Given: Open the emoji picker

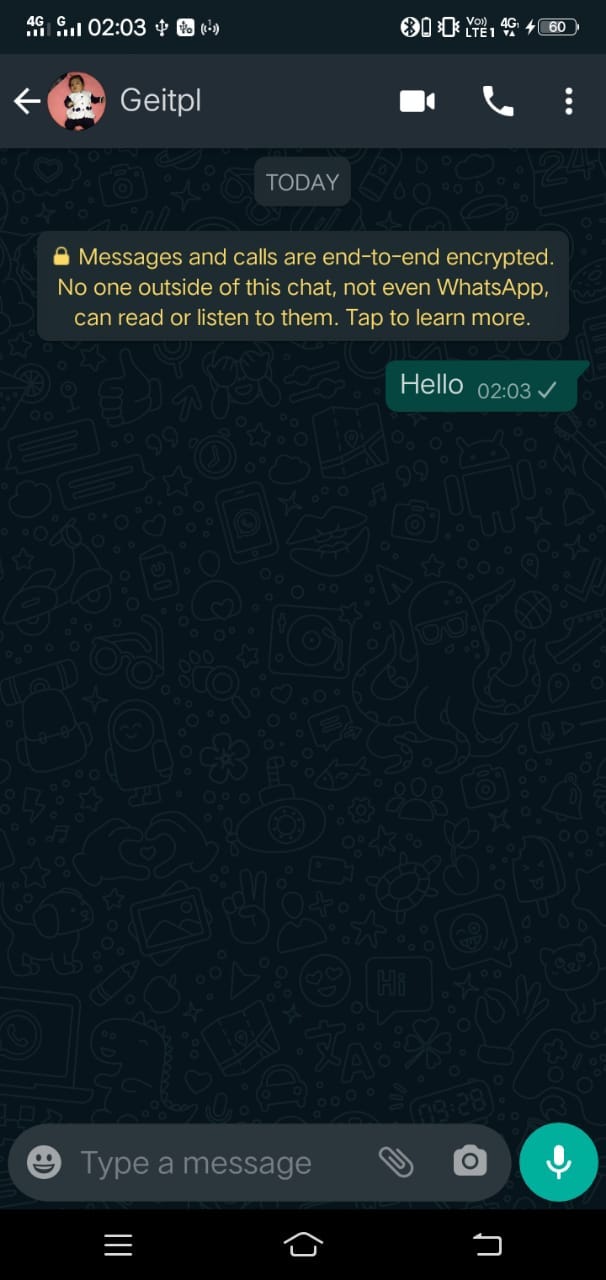Looking at the screenshot, I should click(44, 1162).
